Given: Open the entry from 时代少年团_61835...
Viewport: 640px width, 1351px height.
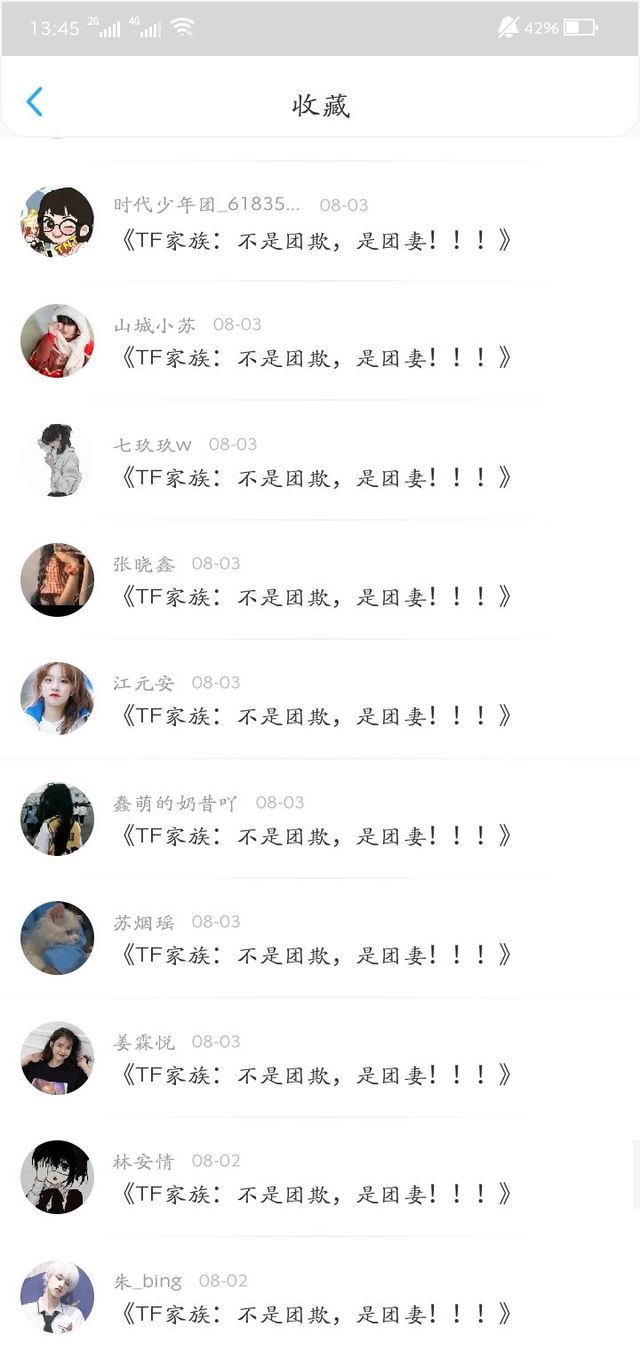Looking at the screenshot, I should (x=315, y=240).
